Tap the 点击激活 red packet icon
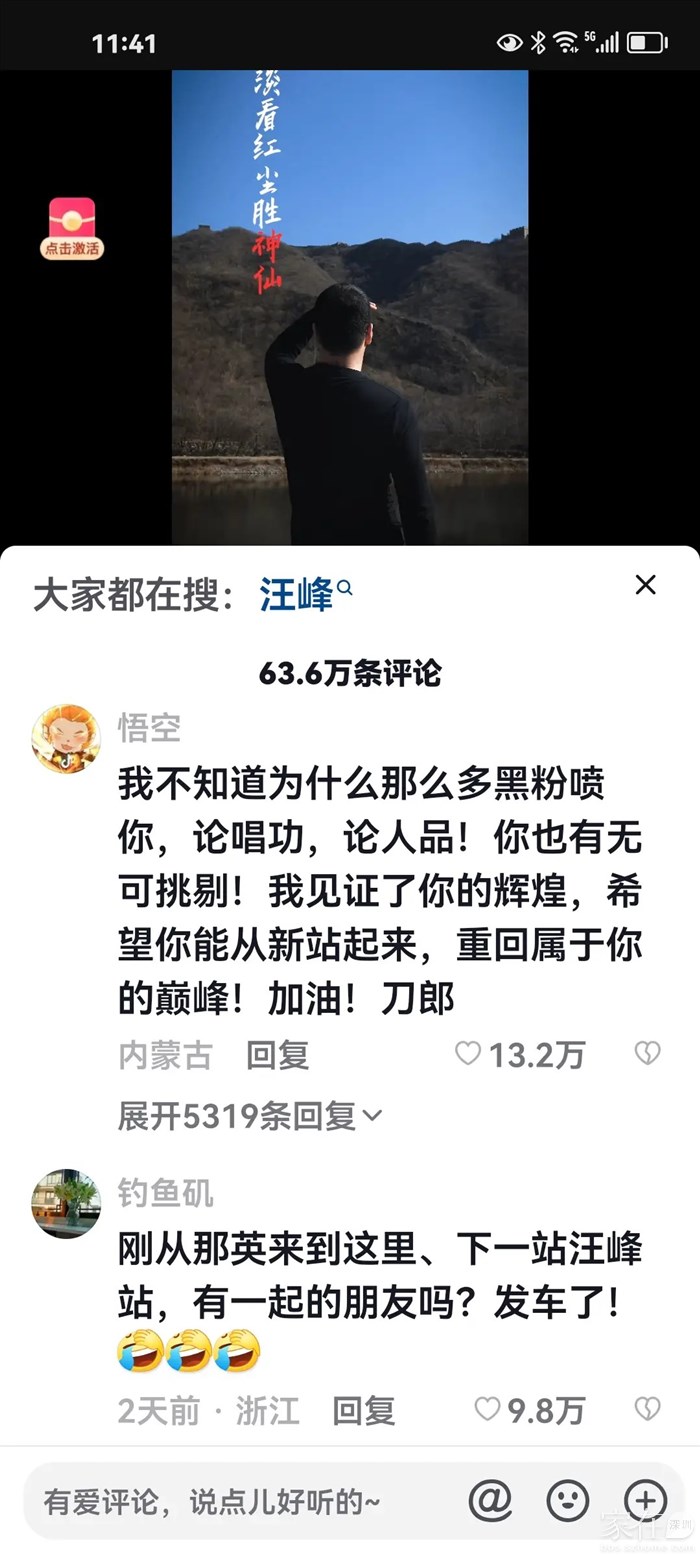 pyautogui.click(x=72, y=228)
